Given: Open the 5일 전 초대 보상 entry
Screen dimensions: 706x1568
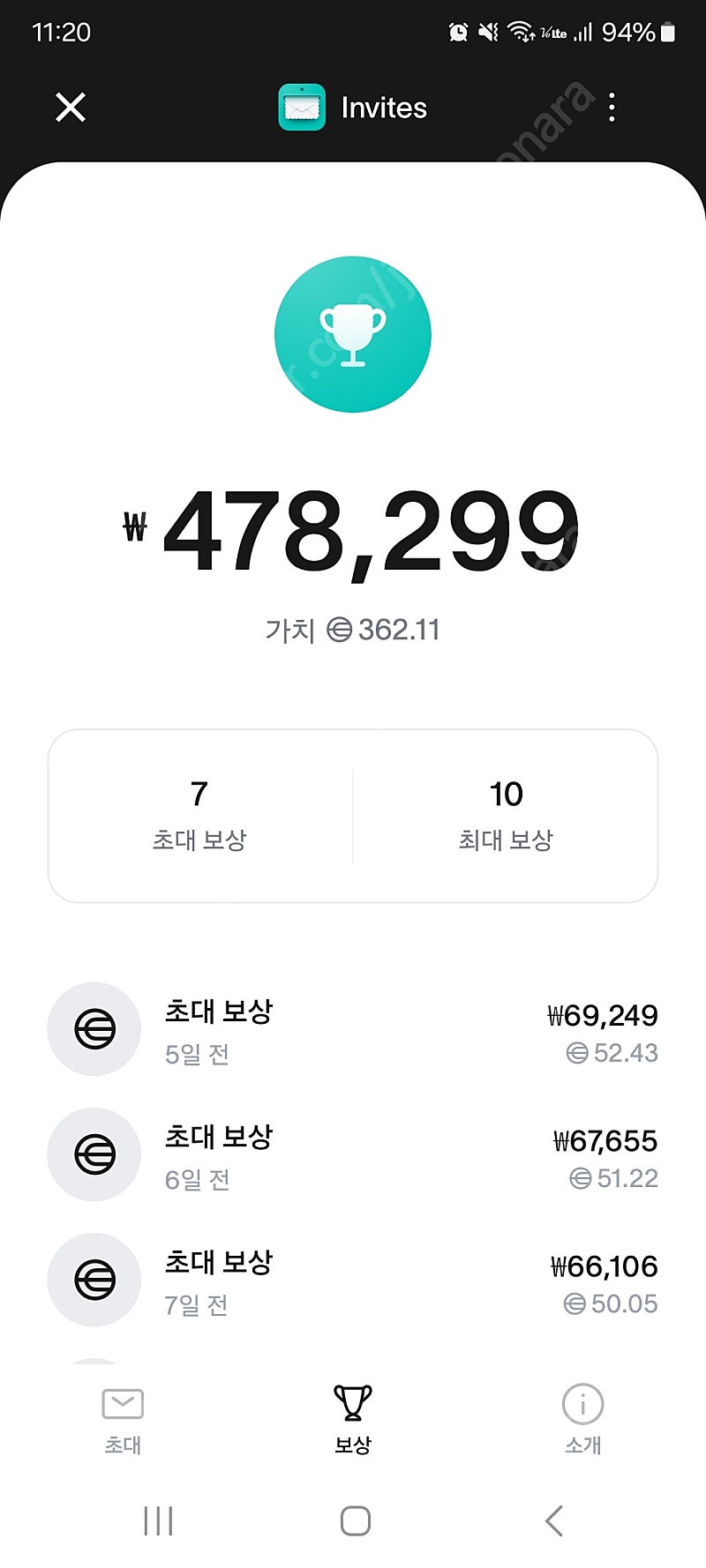Looking at the screenshot, I should [x=353, y=1030].
